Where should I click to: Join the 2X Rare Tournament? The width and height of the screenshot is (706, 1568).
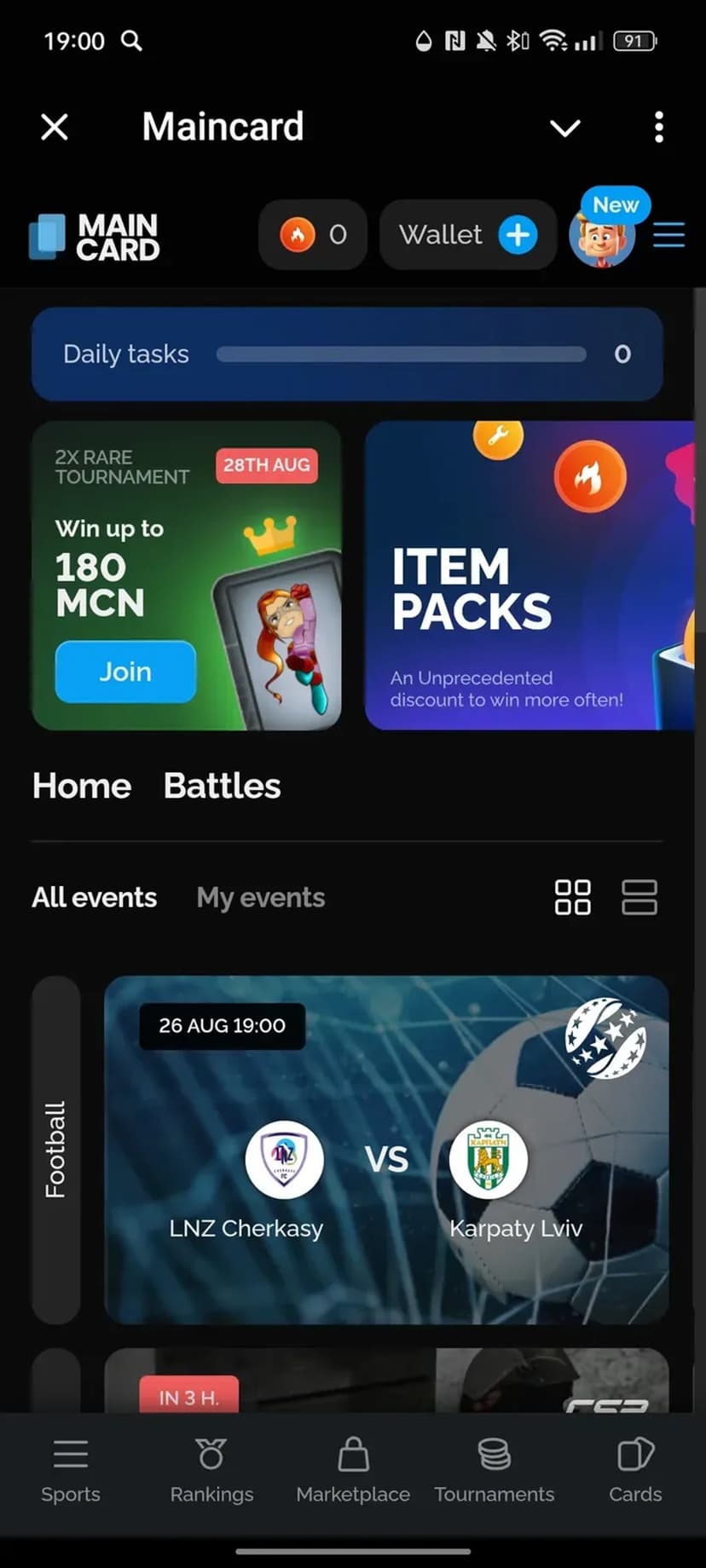point(125,672)
